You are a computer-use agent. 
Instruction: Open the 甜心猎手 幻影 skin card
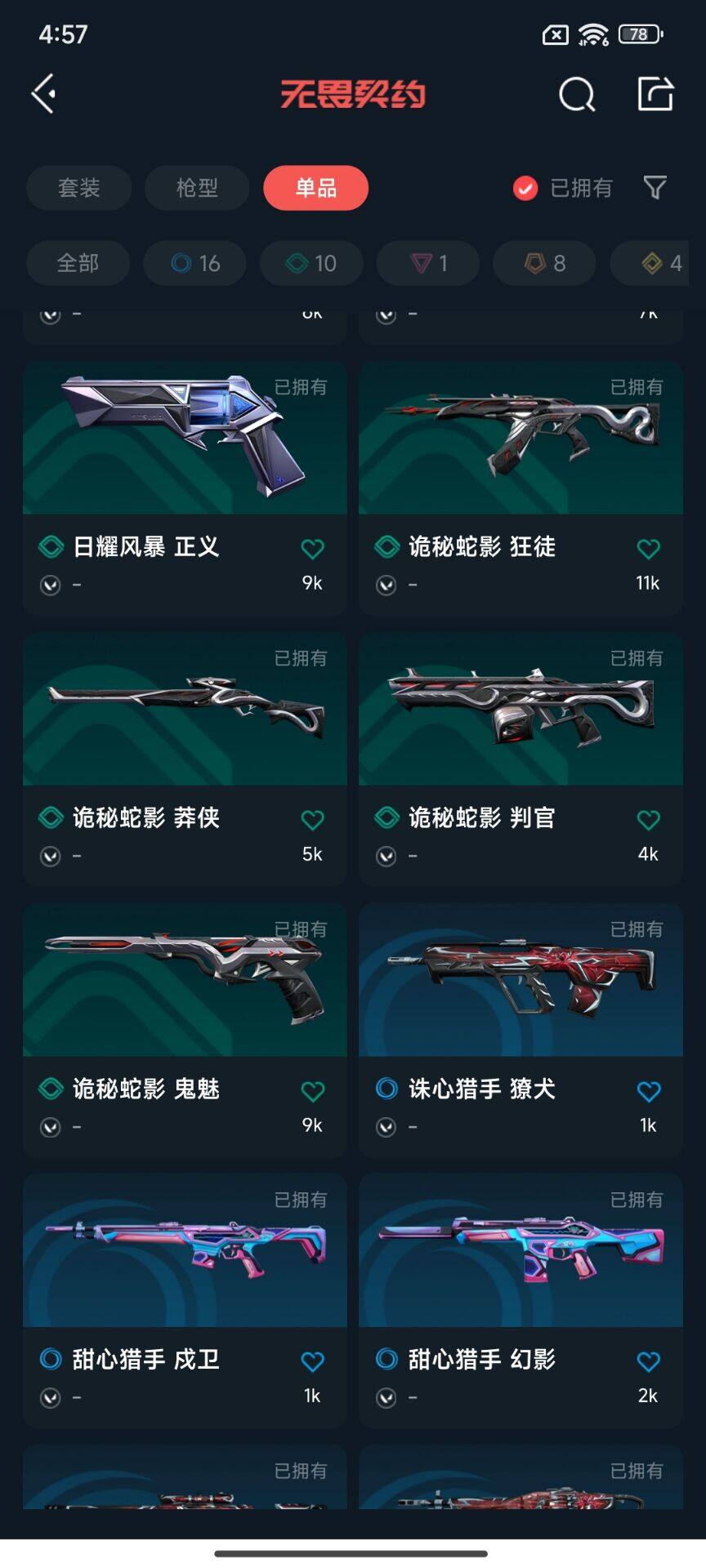tap(521, 1252)
